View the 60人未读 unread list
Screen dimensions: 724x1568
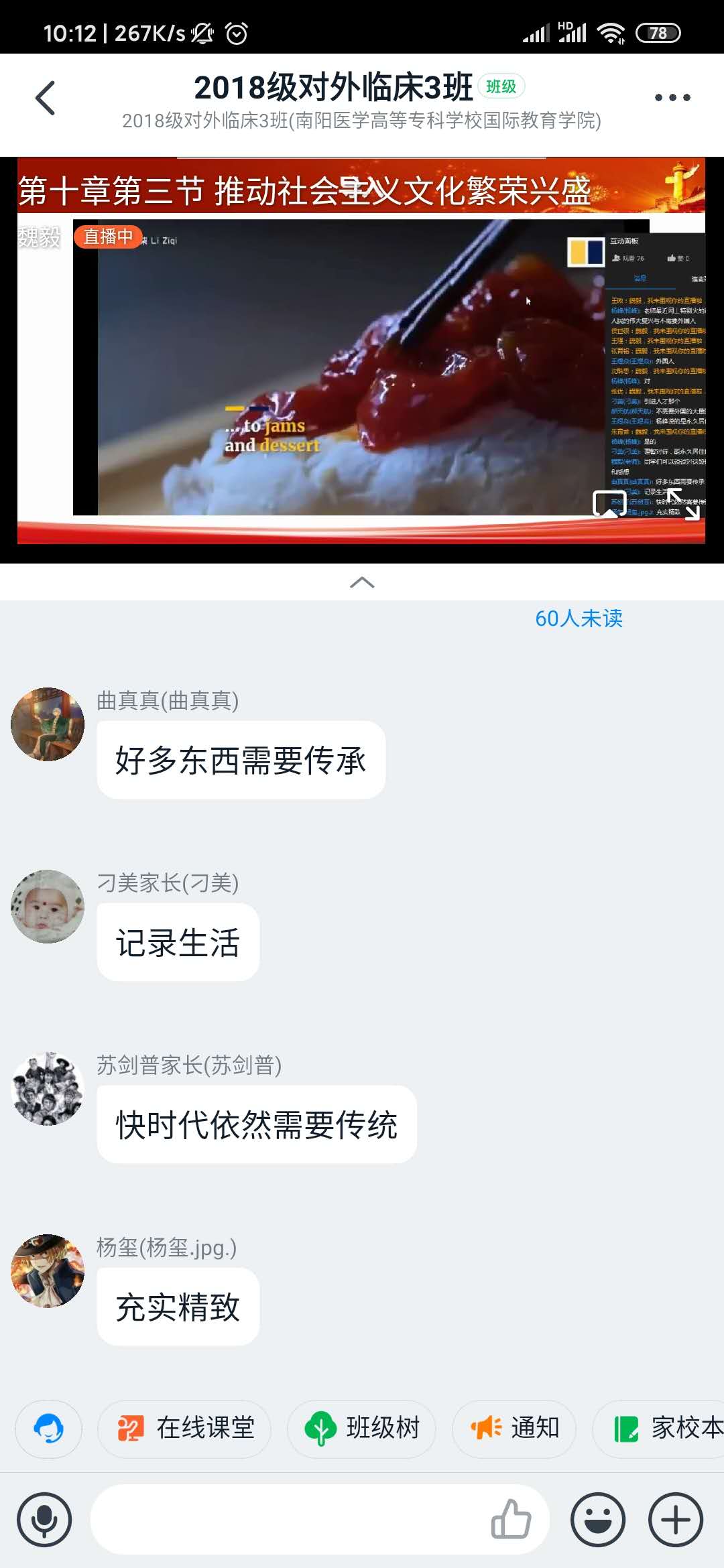click(579, 618)
